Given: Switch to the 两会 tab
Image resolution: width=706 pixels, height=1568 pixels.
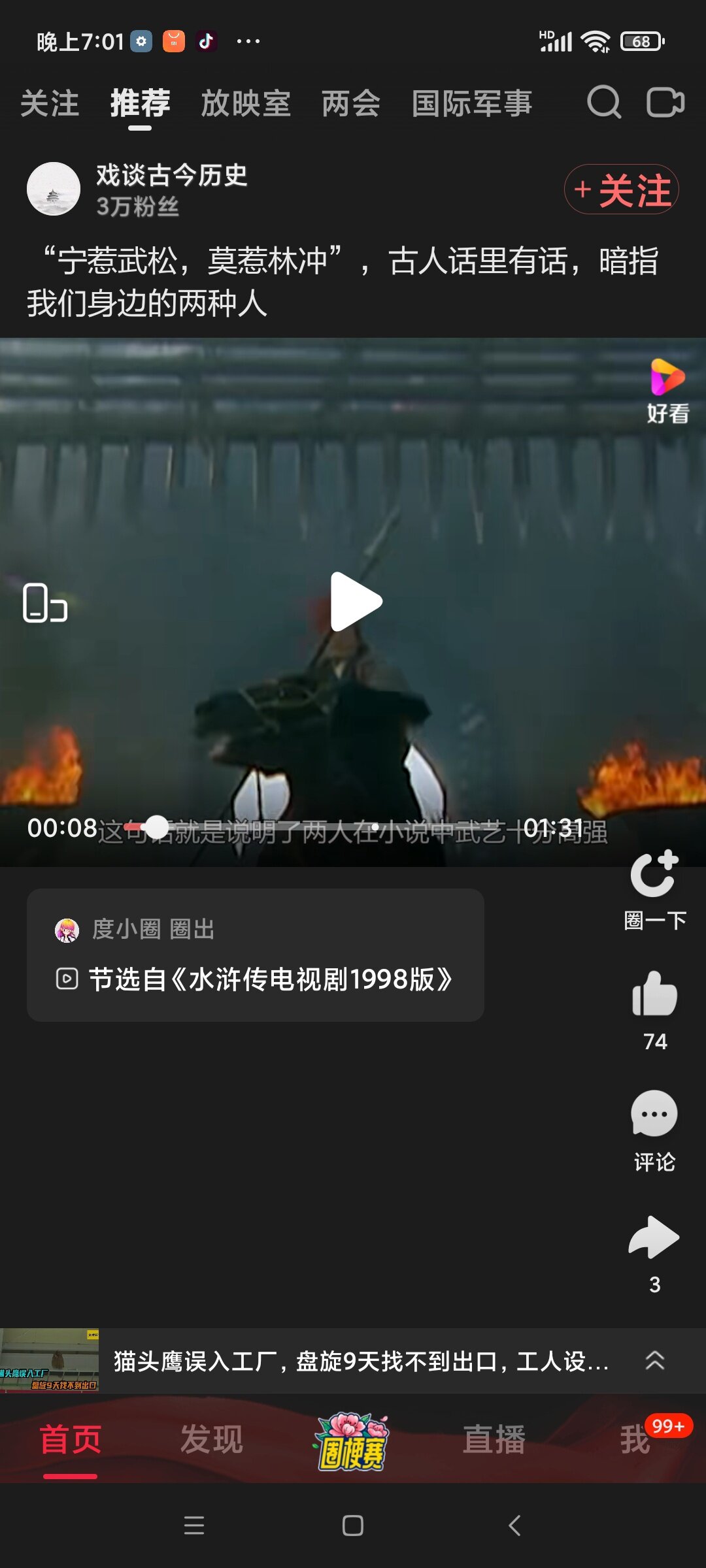Looking at the screenshot, I should (x=350, y=103).
